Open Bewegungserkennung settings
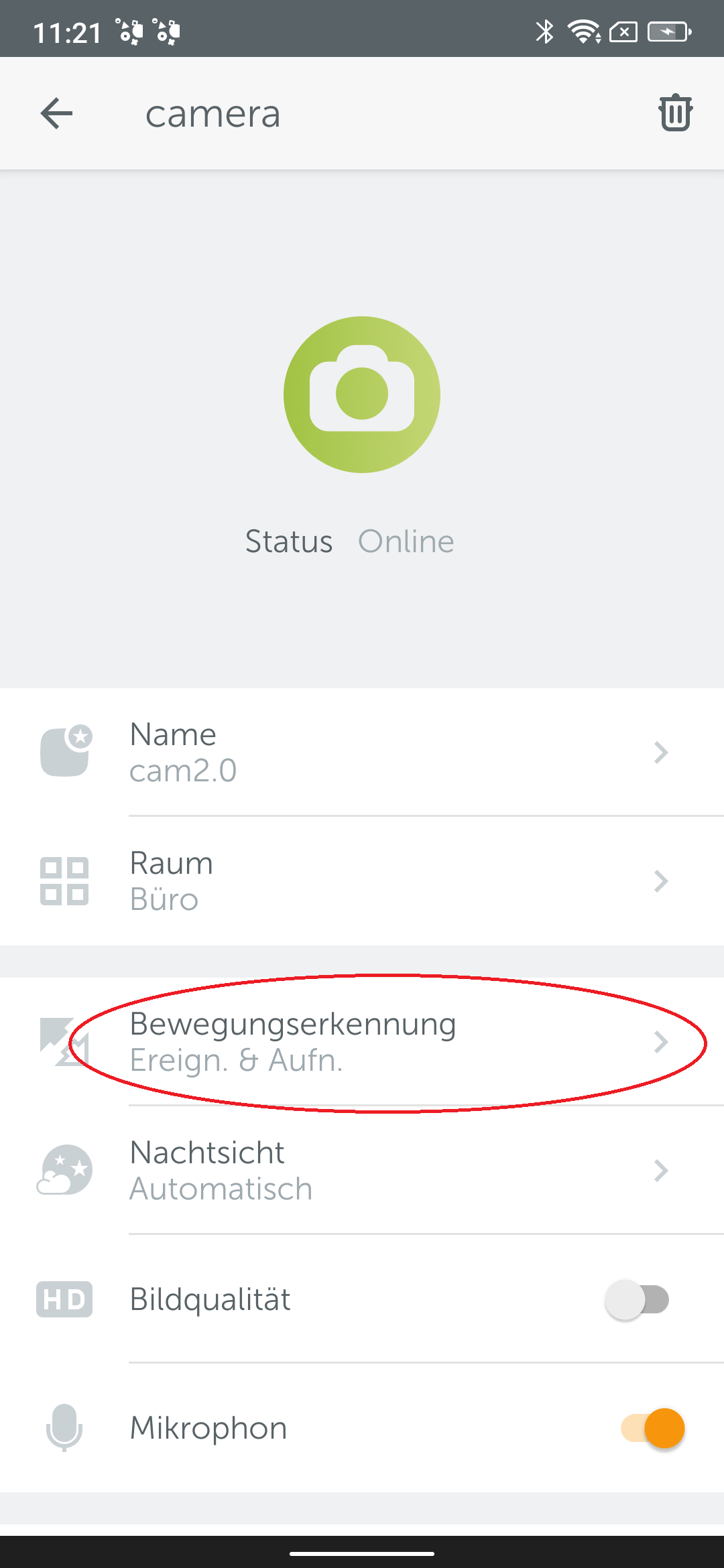This screenshot has height=1568, width=724. tap(362, 1041)
